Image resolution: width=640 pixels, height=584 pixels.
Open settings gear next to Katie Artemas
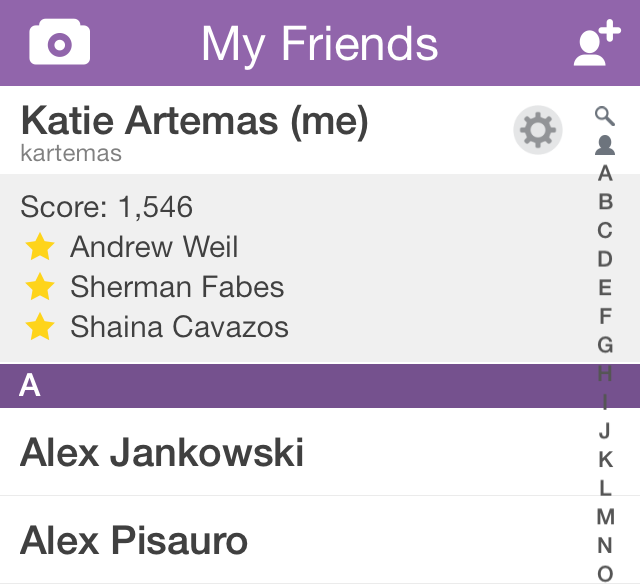coord(538,131)
